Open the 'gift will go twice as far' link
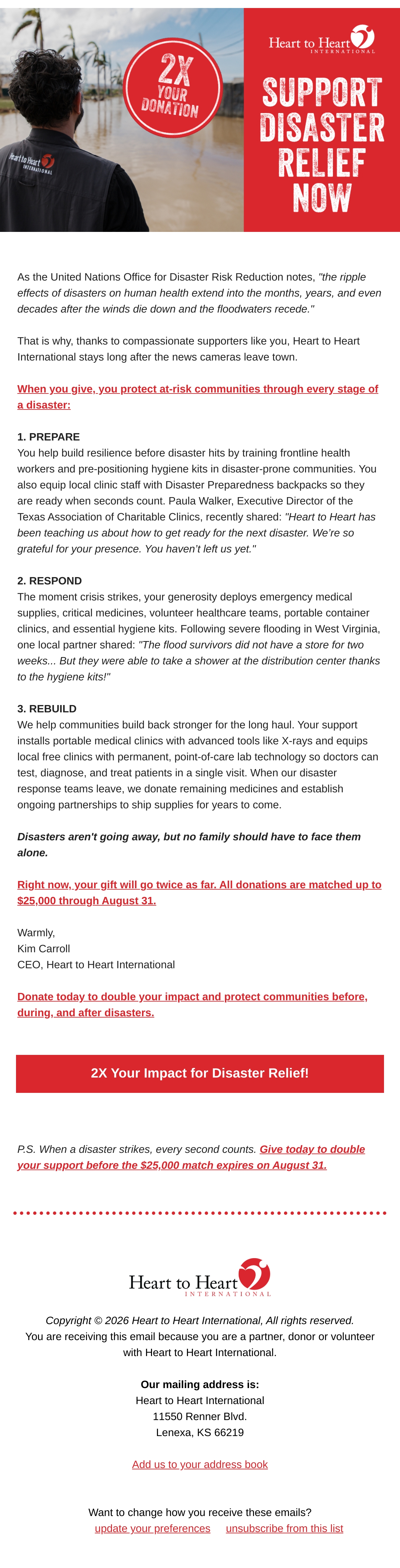The width and height of the screenshot is (400, 1568). (199, 892)
